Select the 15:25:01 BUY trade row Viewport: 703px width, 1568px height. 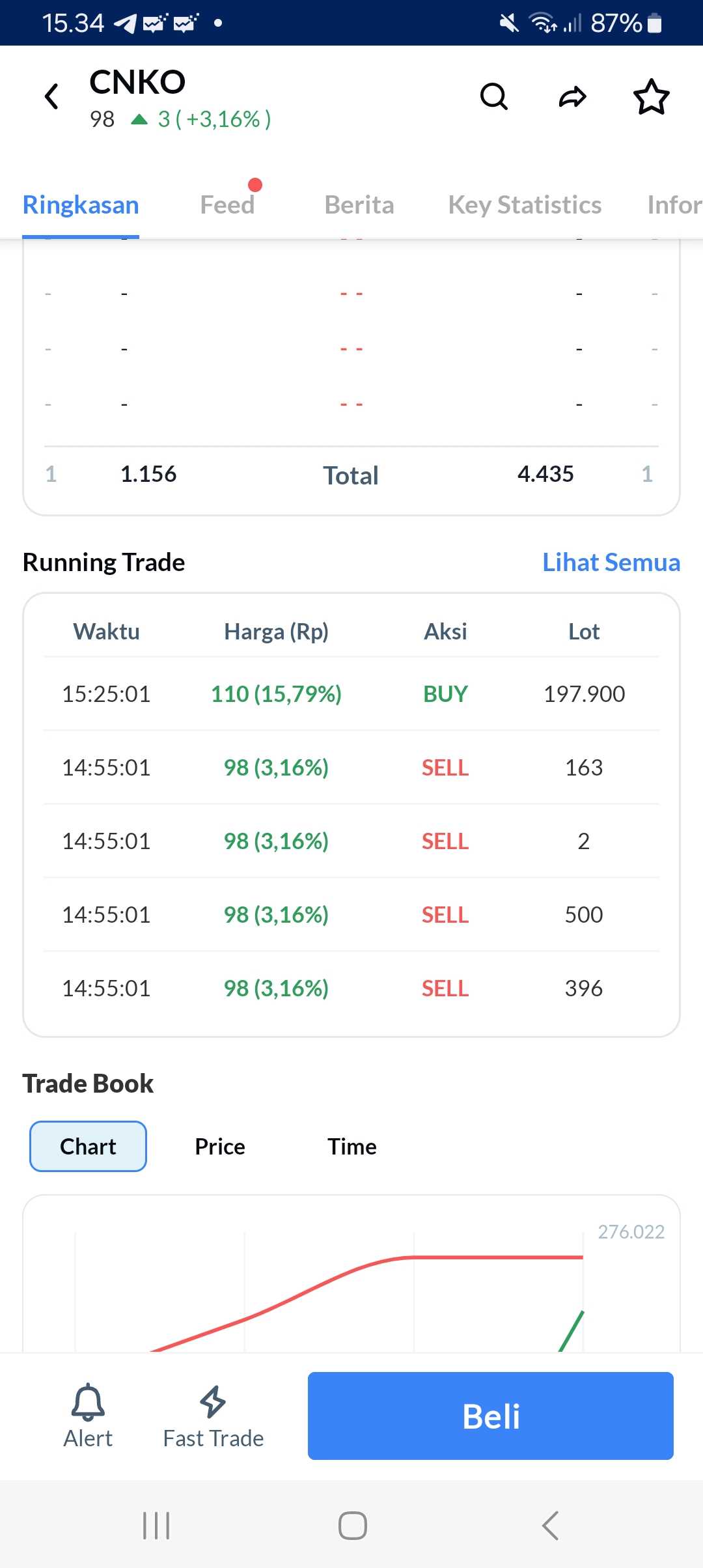pyautogui.click(x=351, y=693)
